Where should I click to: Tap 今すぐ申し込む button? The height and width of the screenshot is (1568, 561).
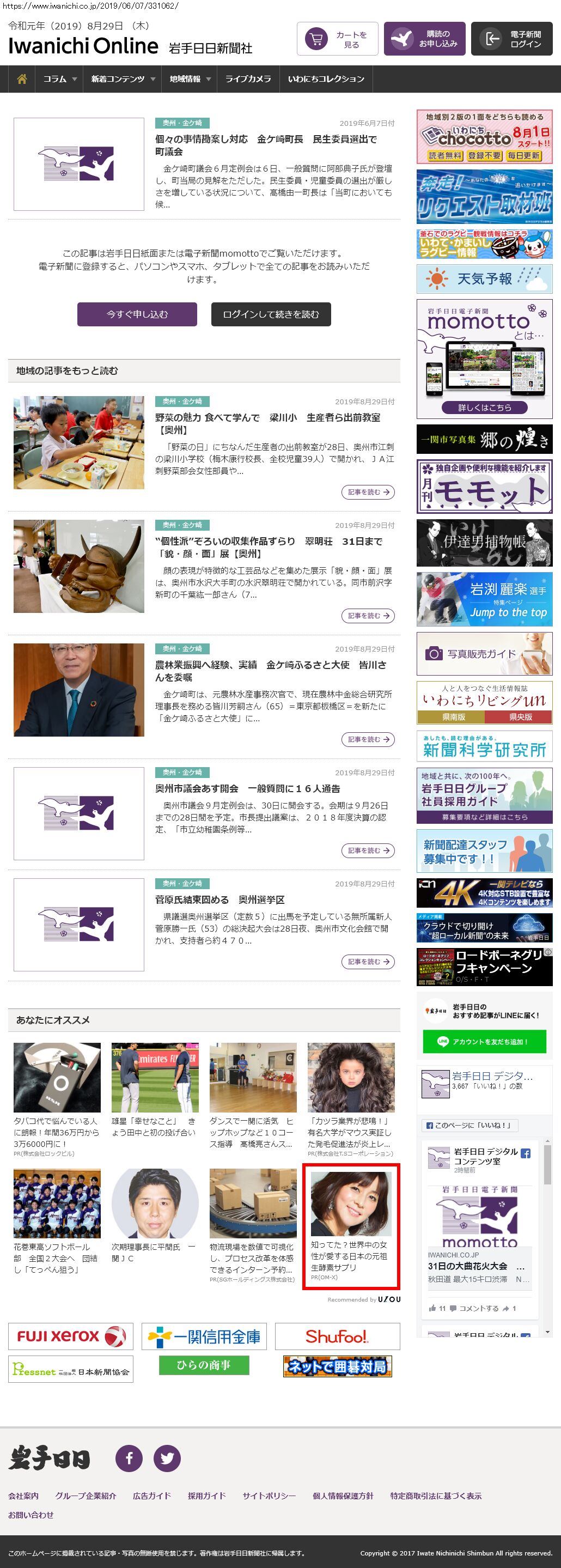(137, 314)
